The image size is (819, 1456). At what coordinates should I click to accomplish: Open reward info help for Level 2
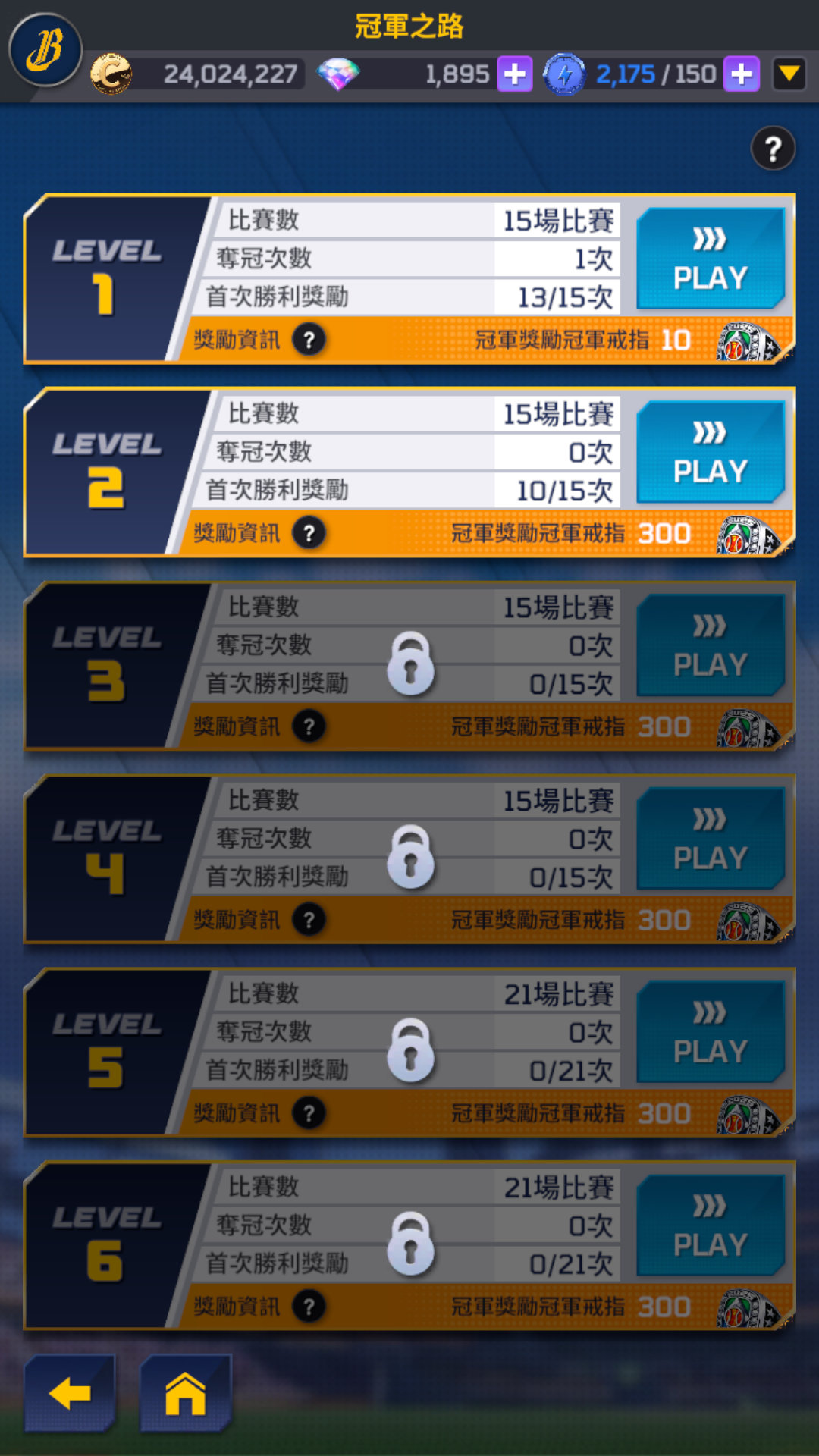[309, 533]
